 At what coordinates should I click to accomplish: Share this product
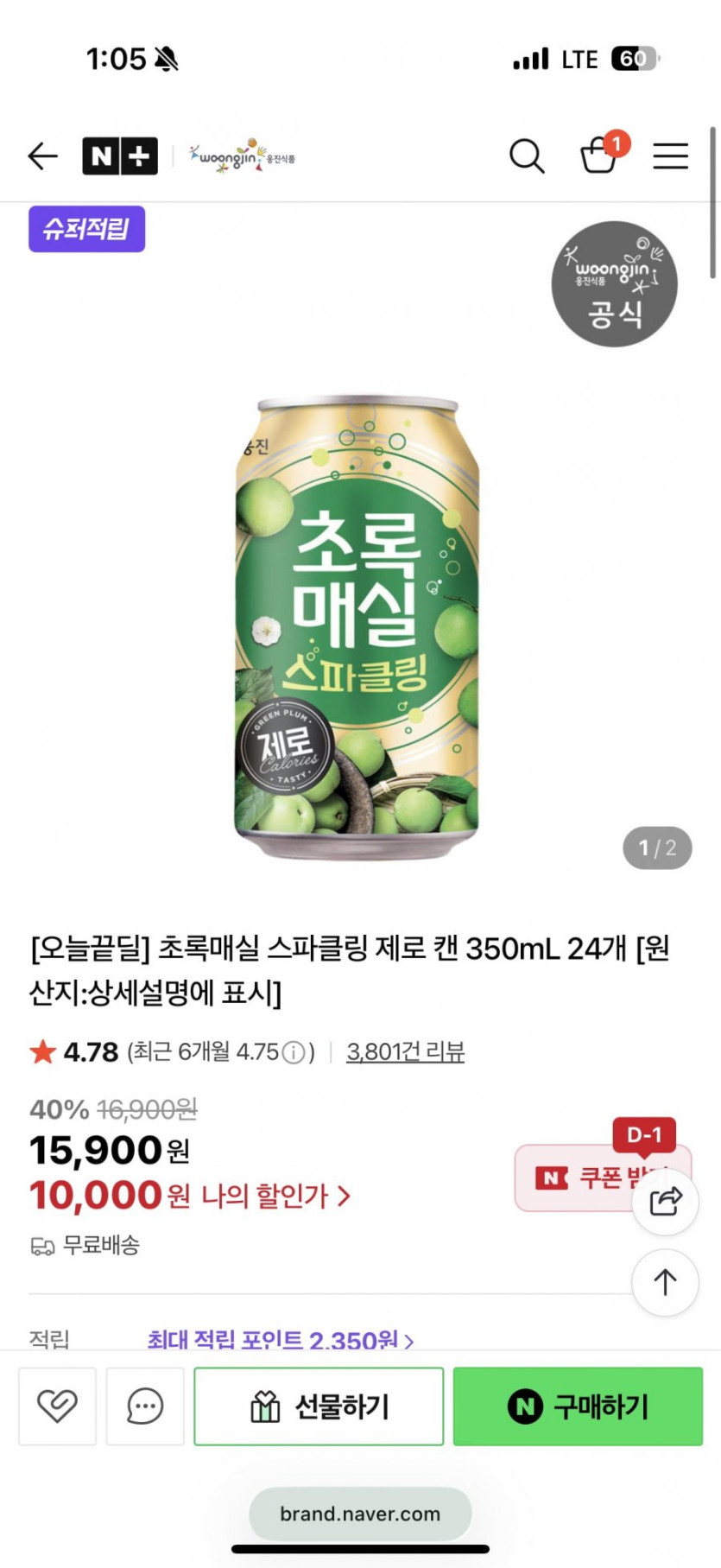[665, 1201]
